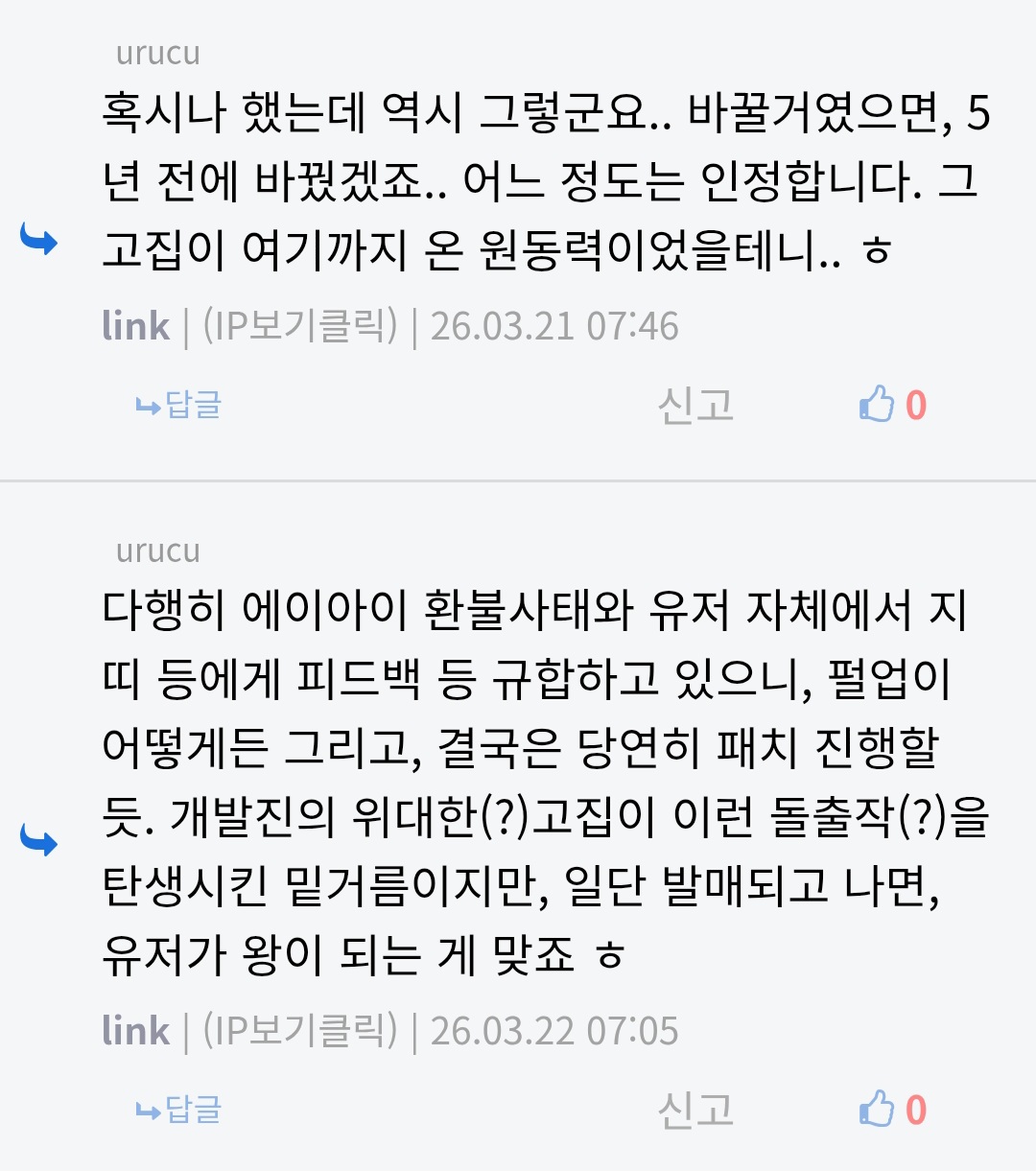Like the comment posted 26.03.21 07:46
The height and width of the screenshot is (1171, 1036).
(x=878, y=405)
